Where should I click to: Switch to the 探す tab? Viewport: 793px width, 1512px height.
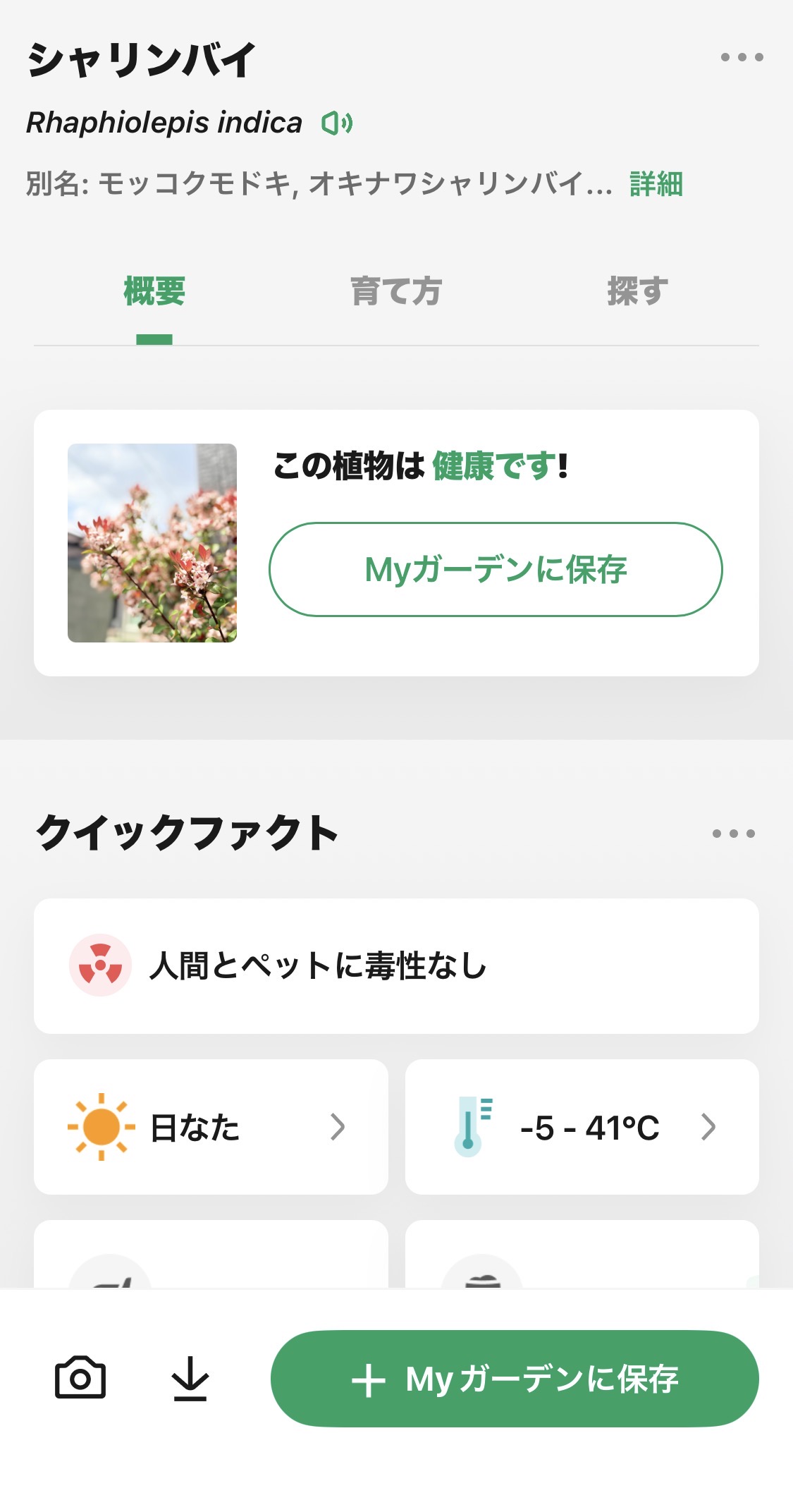[x=637, y=292]
